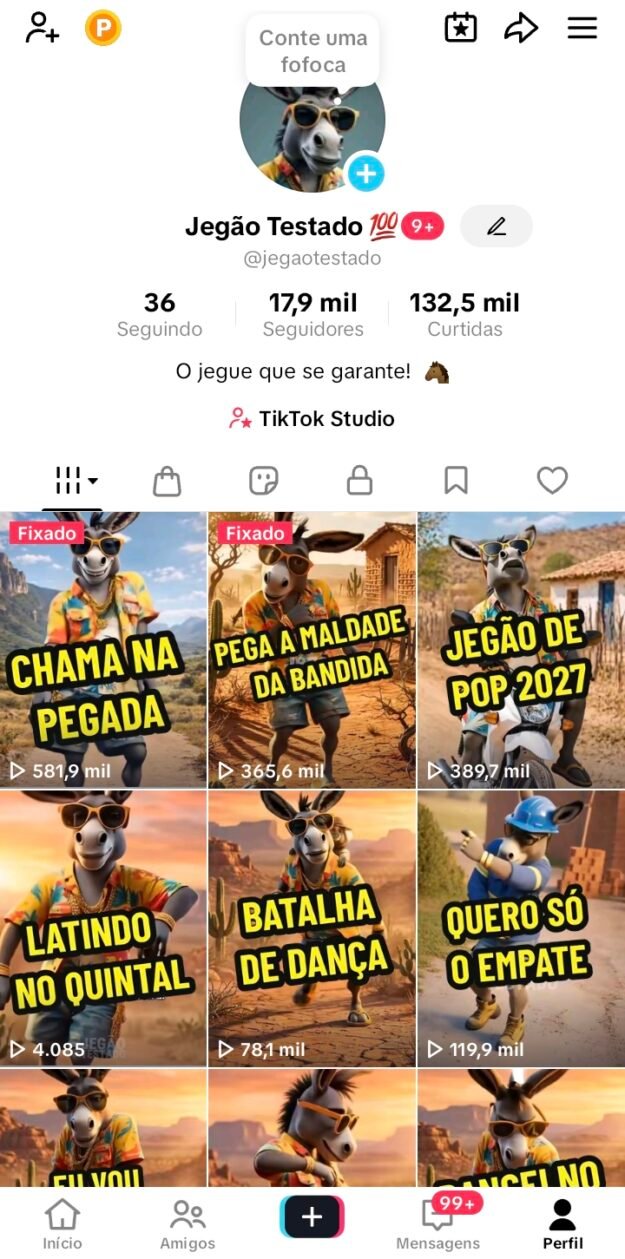Viewport: 625px width, 1259px height.
Task: Switch to the saved bookmark tab
Action: (x=456, y=482)
